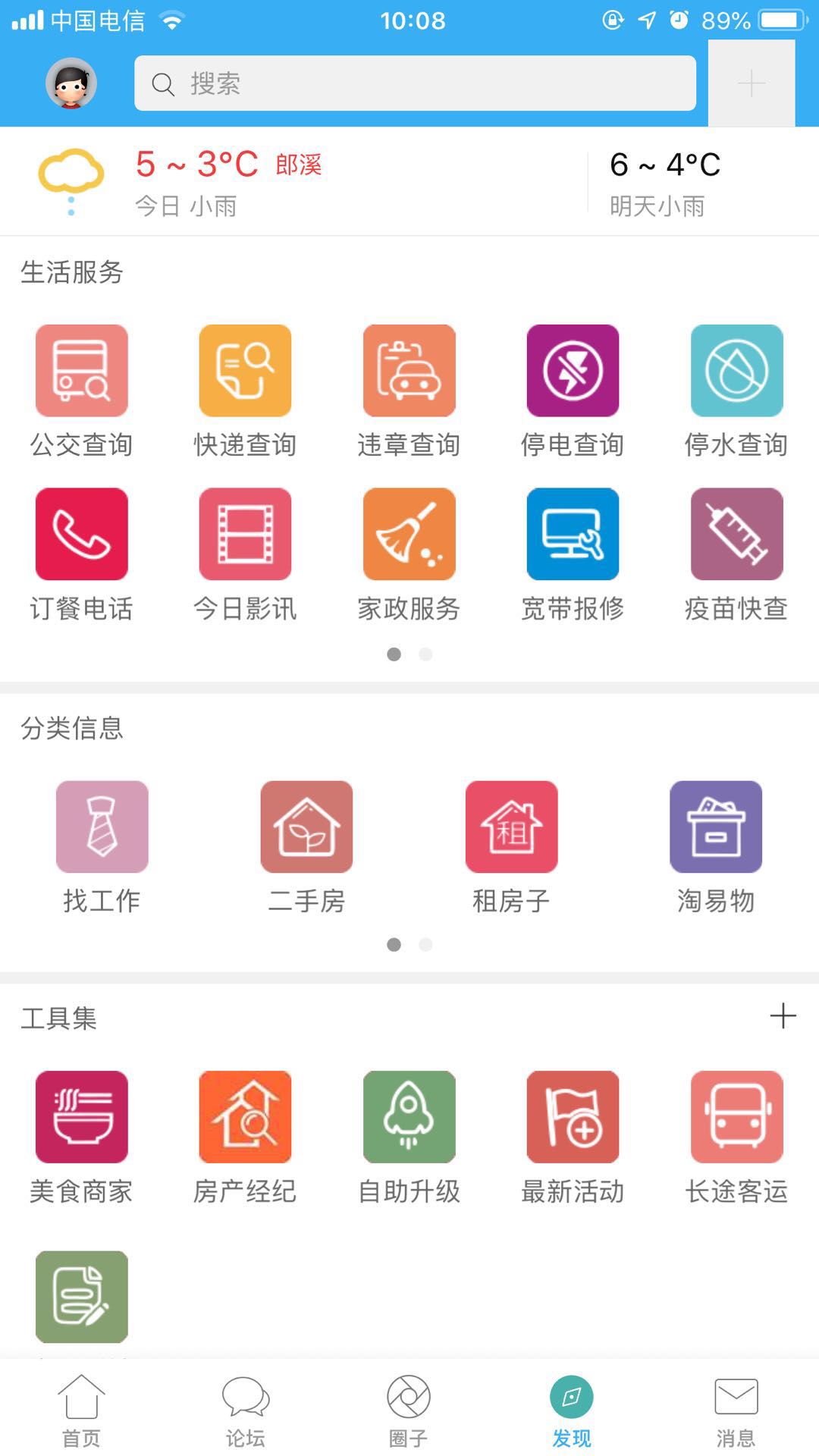Tap the 疫苗快查 vaccine lookup syringe icon
This screenshot has height=1456, width=819.
[x=736, y=533]
